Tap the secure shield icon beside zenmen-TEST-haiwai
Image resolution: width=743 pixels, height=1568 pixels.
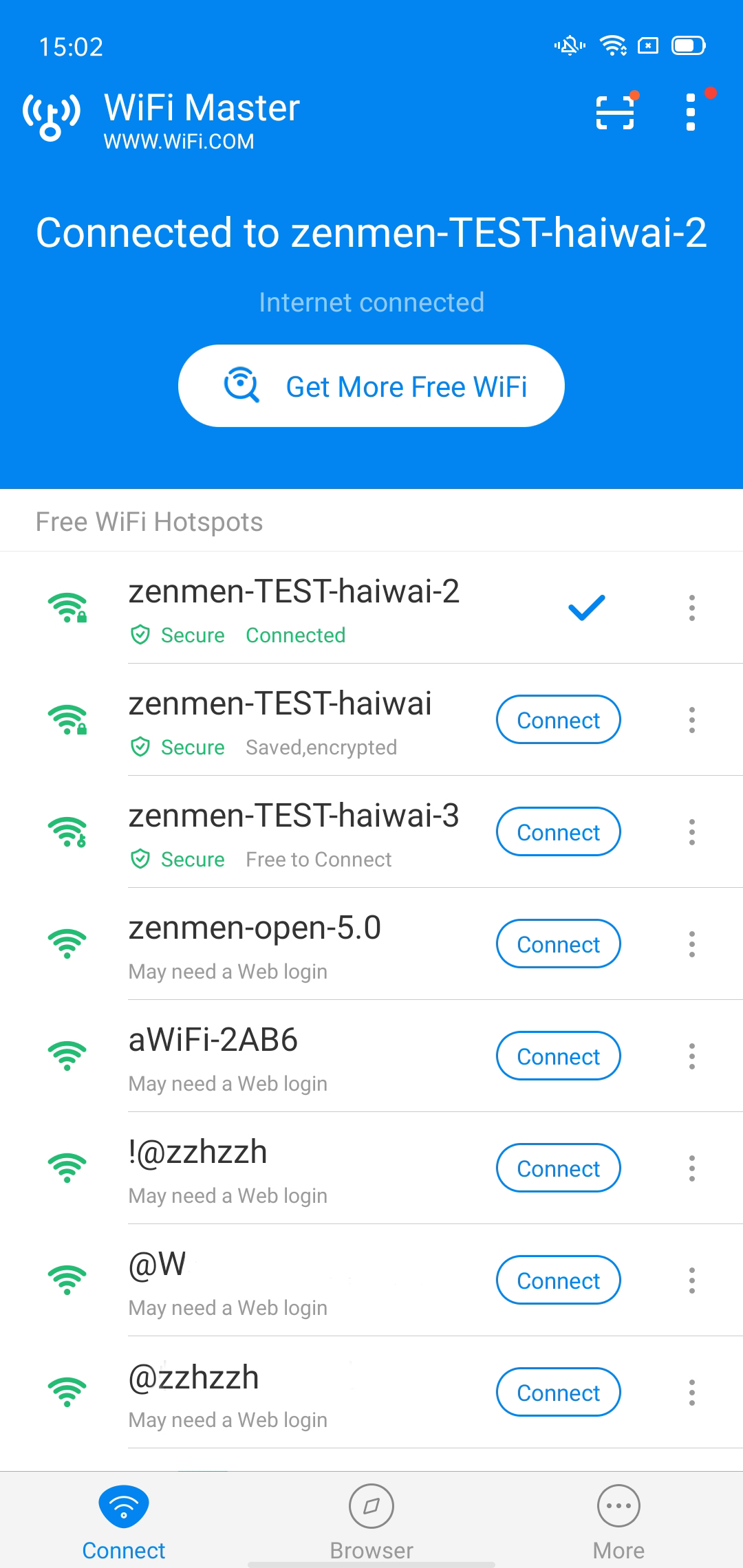click(x=140, y=747)
